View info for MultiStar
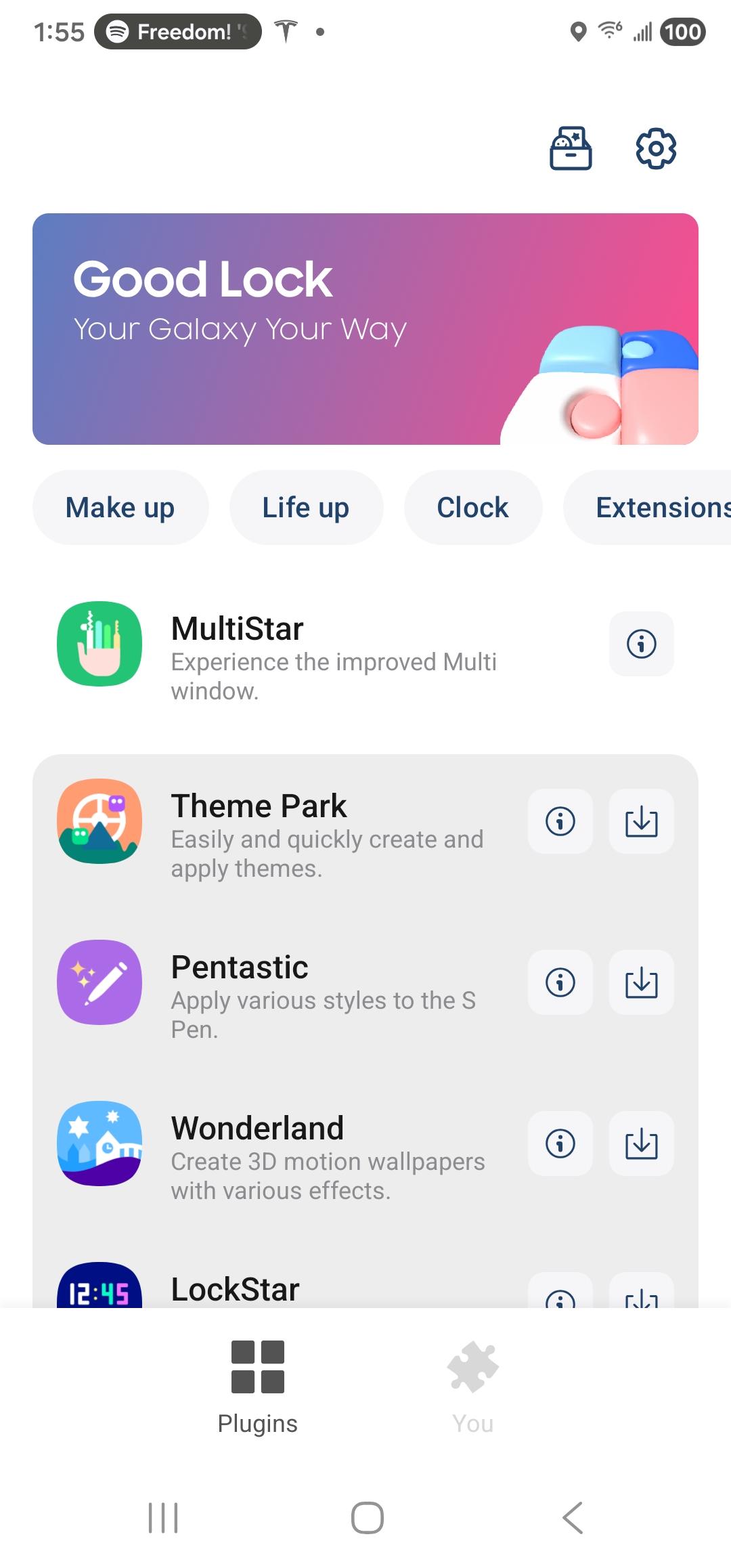Screen dimensions: 731x1568 pyautogui.click(x=641, y=644)
